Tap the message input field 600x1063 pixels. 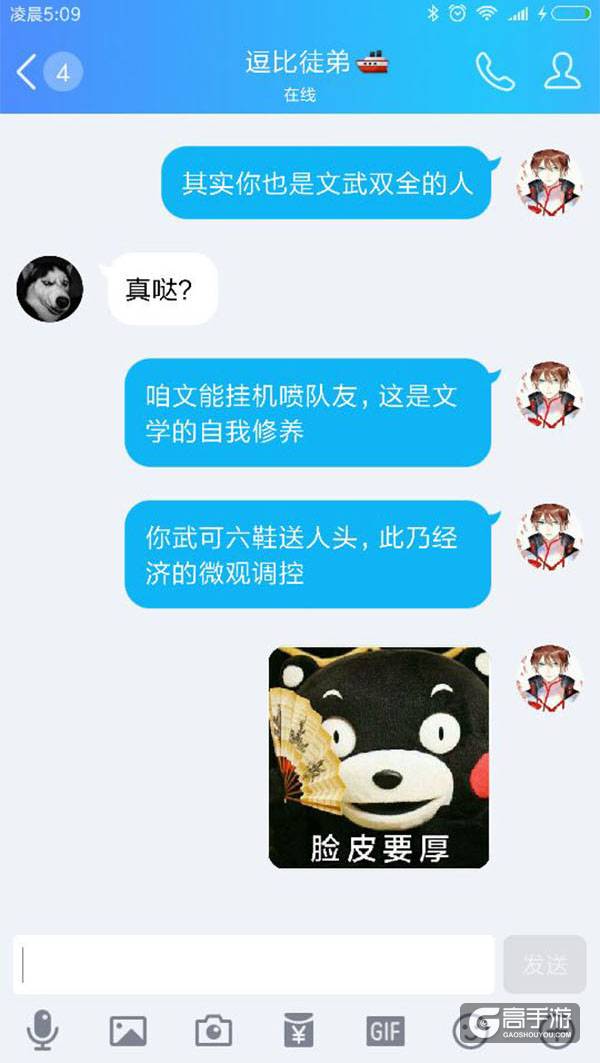[x=254, y=964]
